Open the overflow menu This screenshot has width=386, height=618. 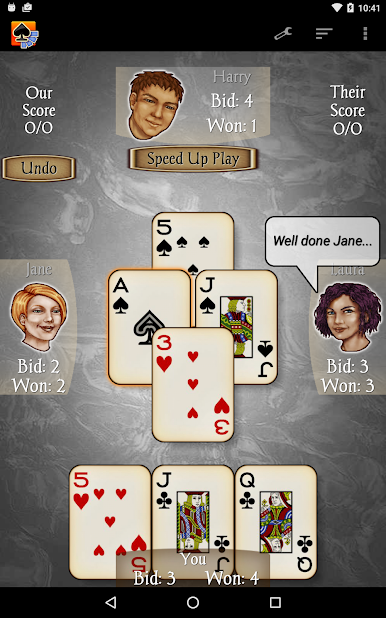coord(365,34)
